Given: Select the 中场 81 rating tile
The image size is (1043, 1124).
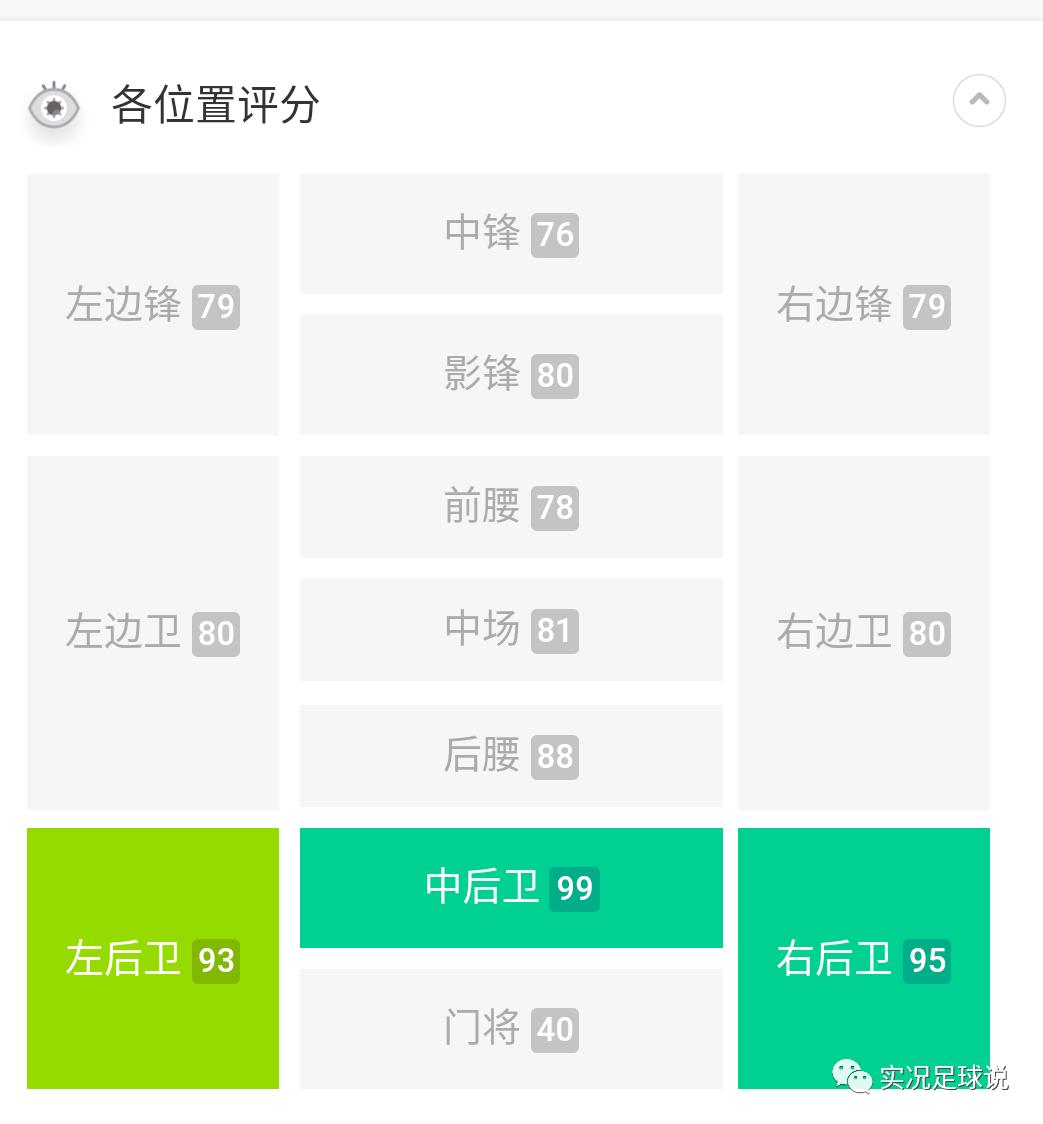Looking at the screenshot, I should [511, 630].
